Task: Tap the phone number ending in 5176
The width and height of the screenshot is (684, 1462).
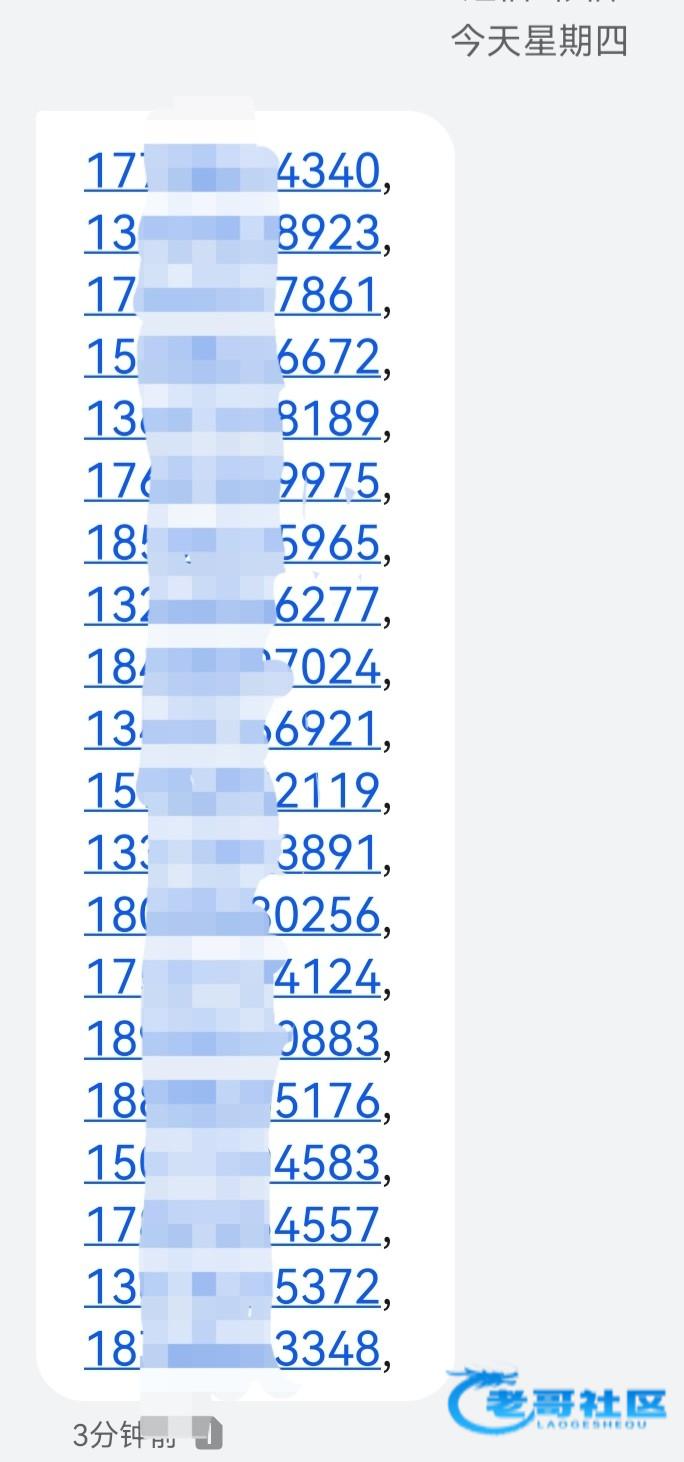Action: click(x=232, y=1101)
